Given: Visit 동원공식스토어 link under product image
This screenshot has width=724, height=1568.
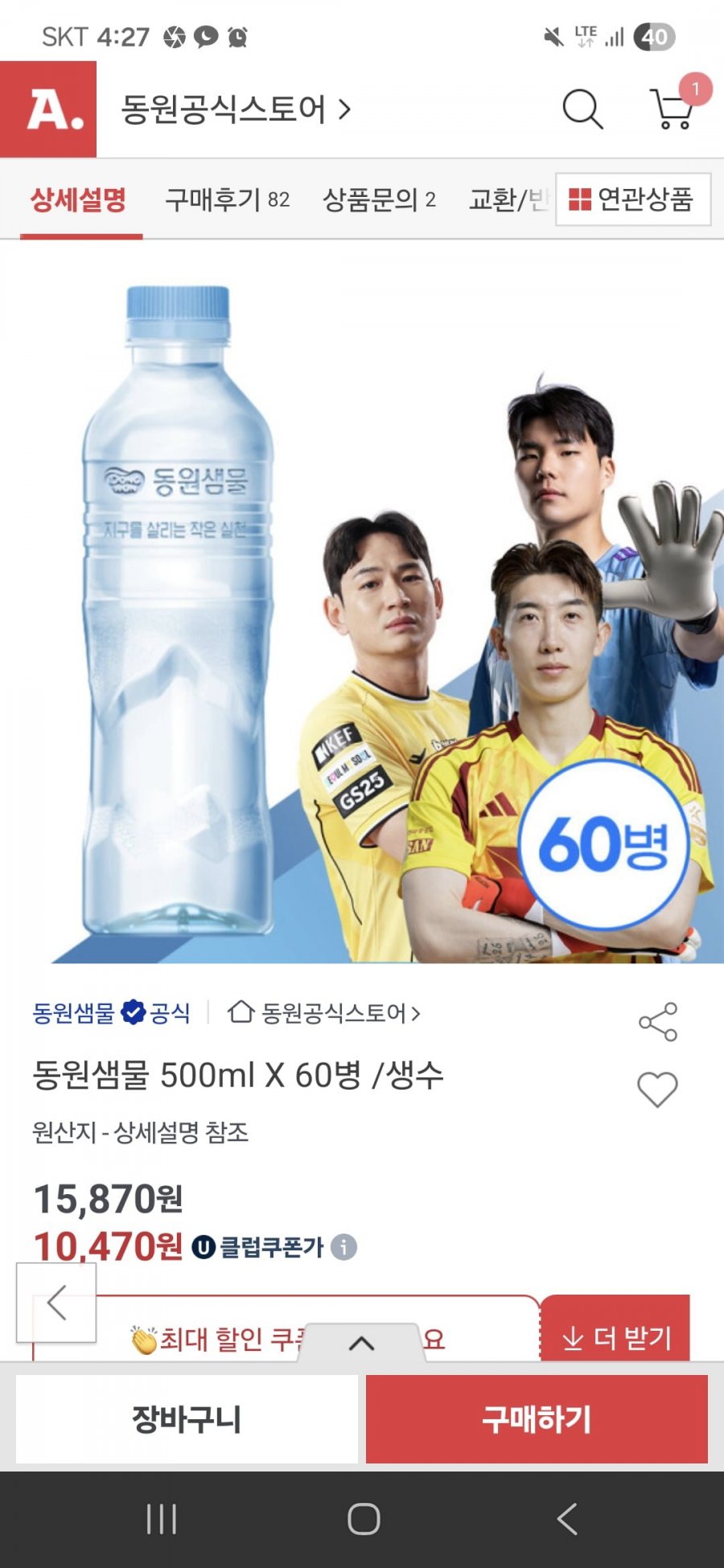Looking at the screenshot, I should (324, 1012).
